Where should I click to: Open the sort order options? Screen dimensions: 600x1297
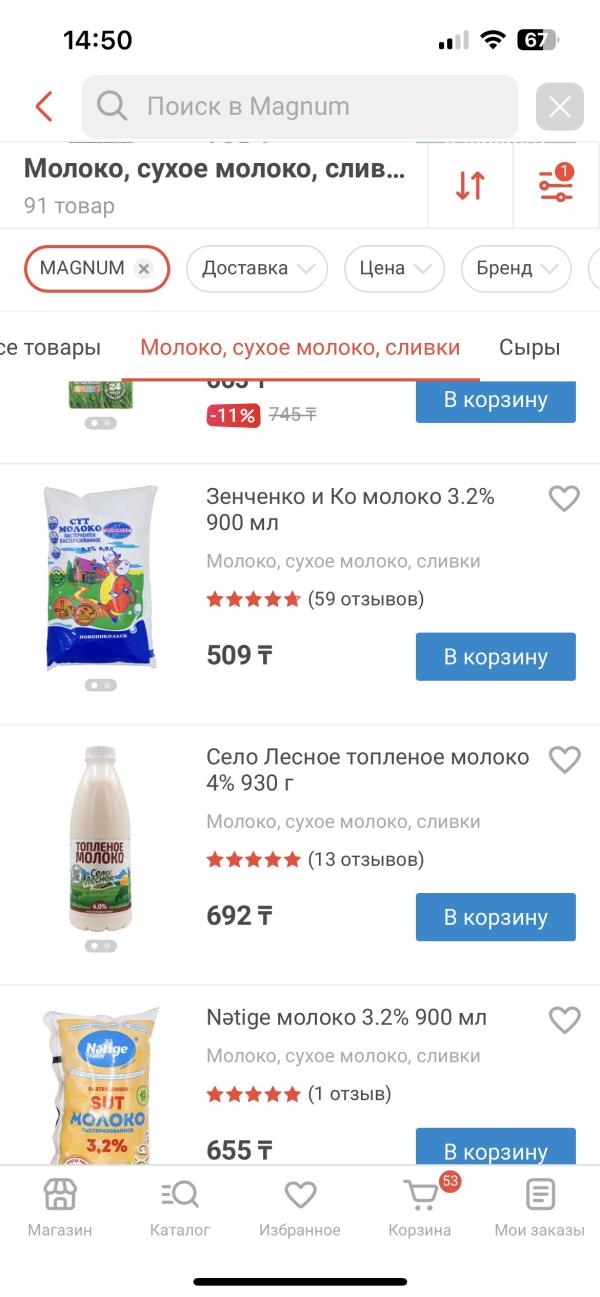pos(470,186)
